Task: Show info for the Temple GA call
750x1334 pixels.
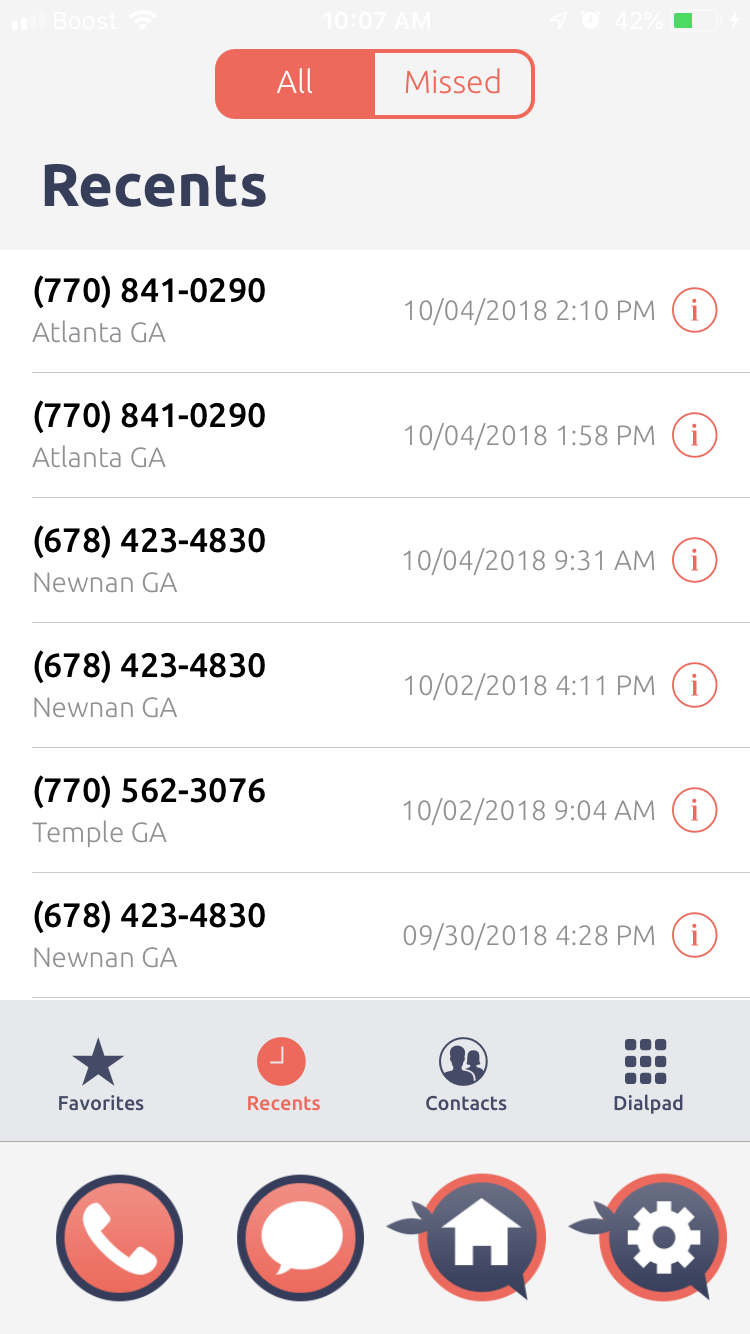Action: point(694,810)
